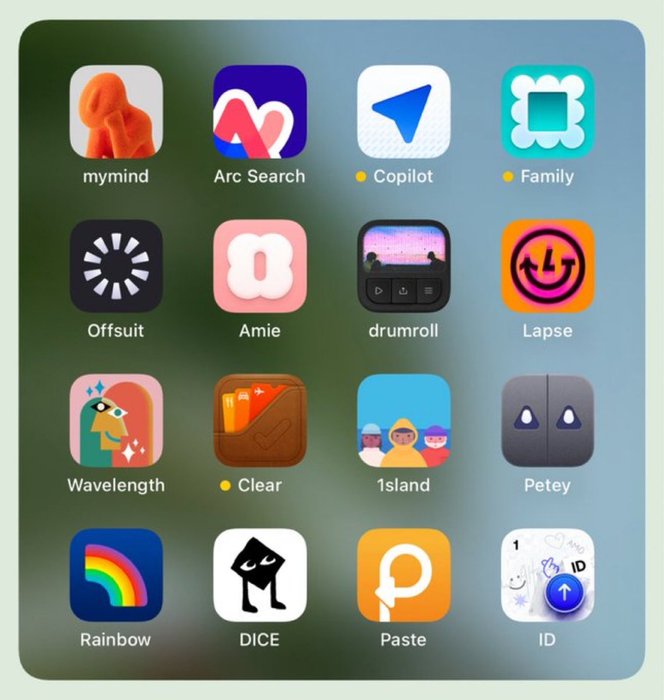Launch the ID app
The height and width of the screenshot is (700, 664).
[548, 575]
